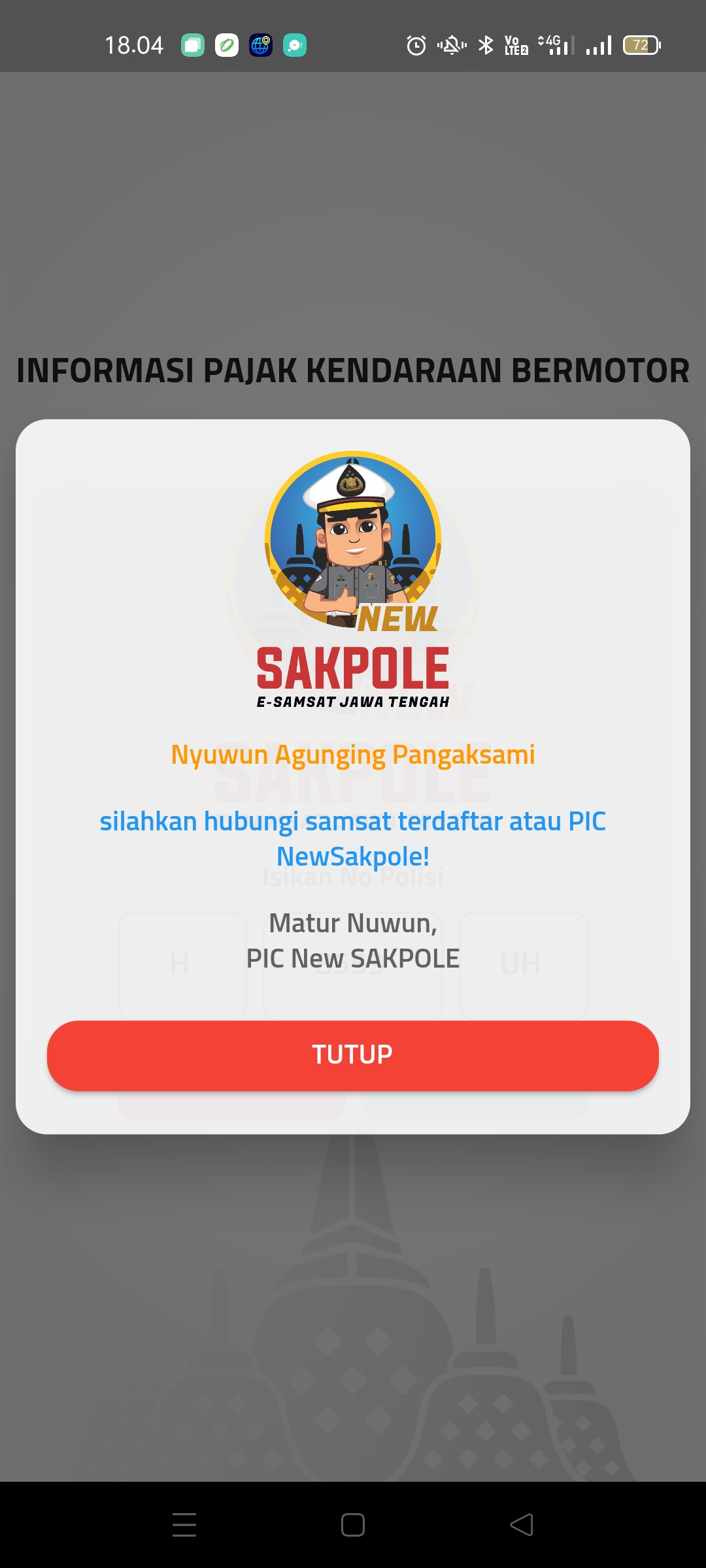Screen dimensions: 706x1568
Task: Go back using the system back button
Action: point(522,1525)
